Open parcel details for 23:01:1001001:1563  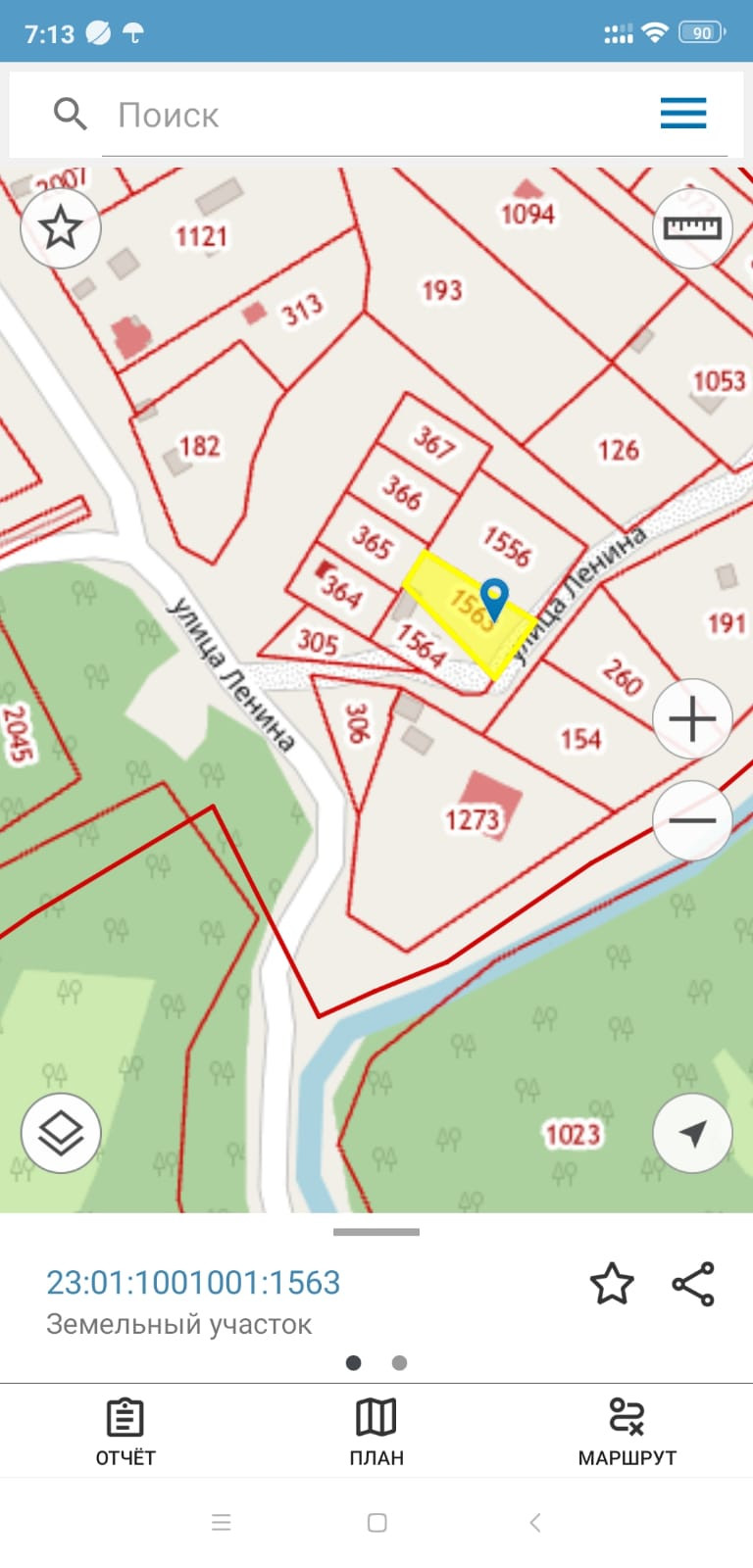193,1282
